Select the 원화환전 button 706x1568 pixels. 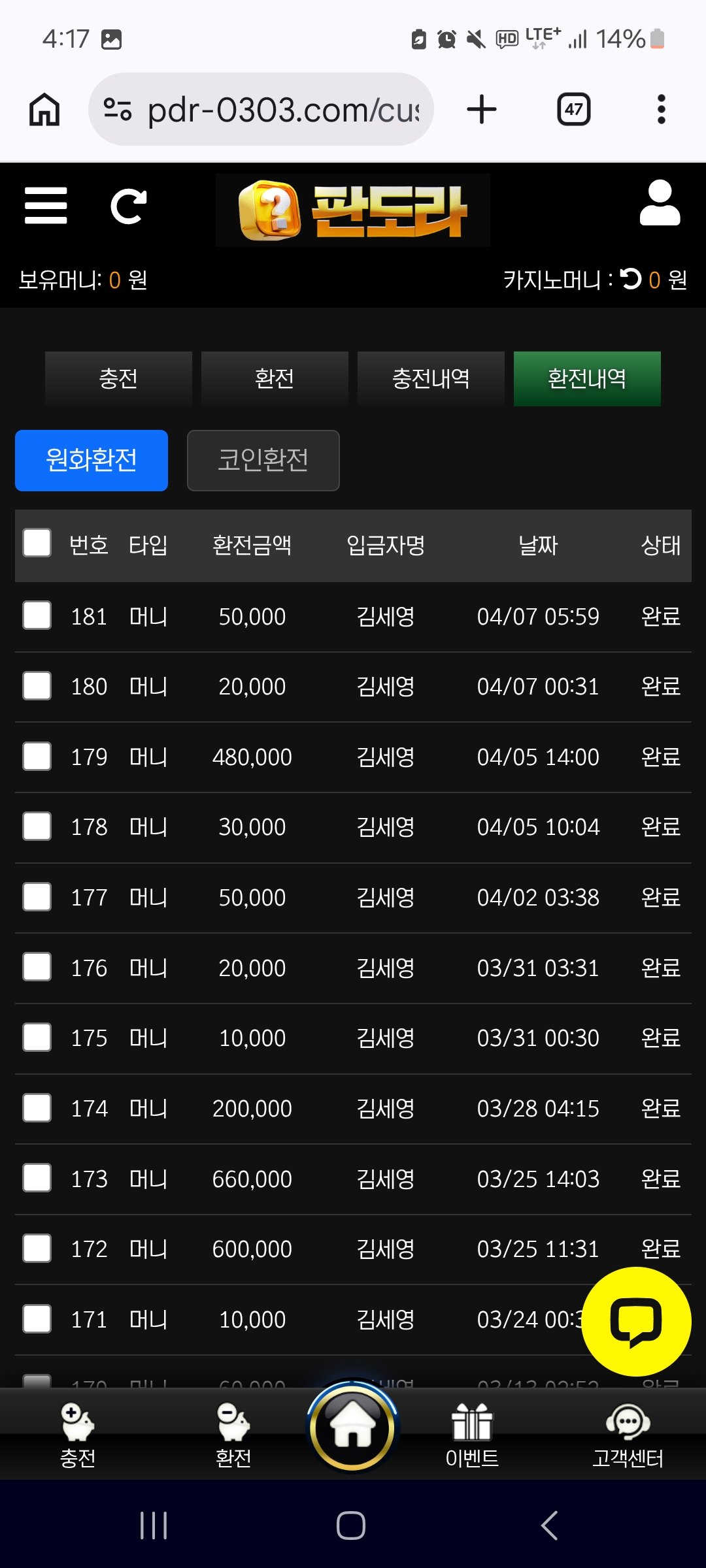point(92,461)
